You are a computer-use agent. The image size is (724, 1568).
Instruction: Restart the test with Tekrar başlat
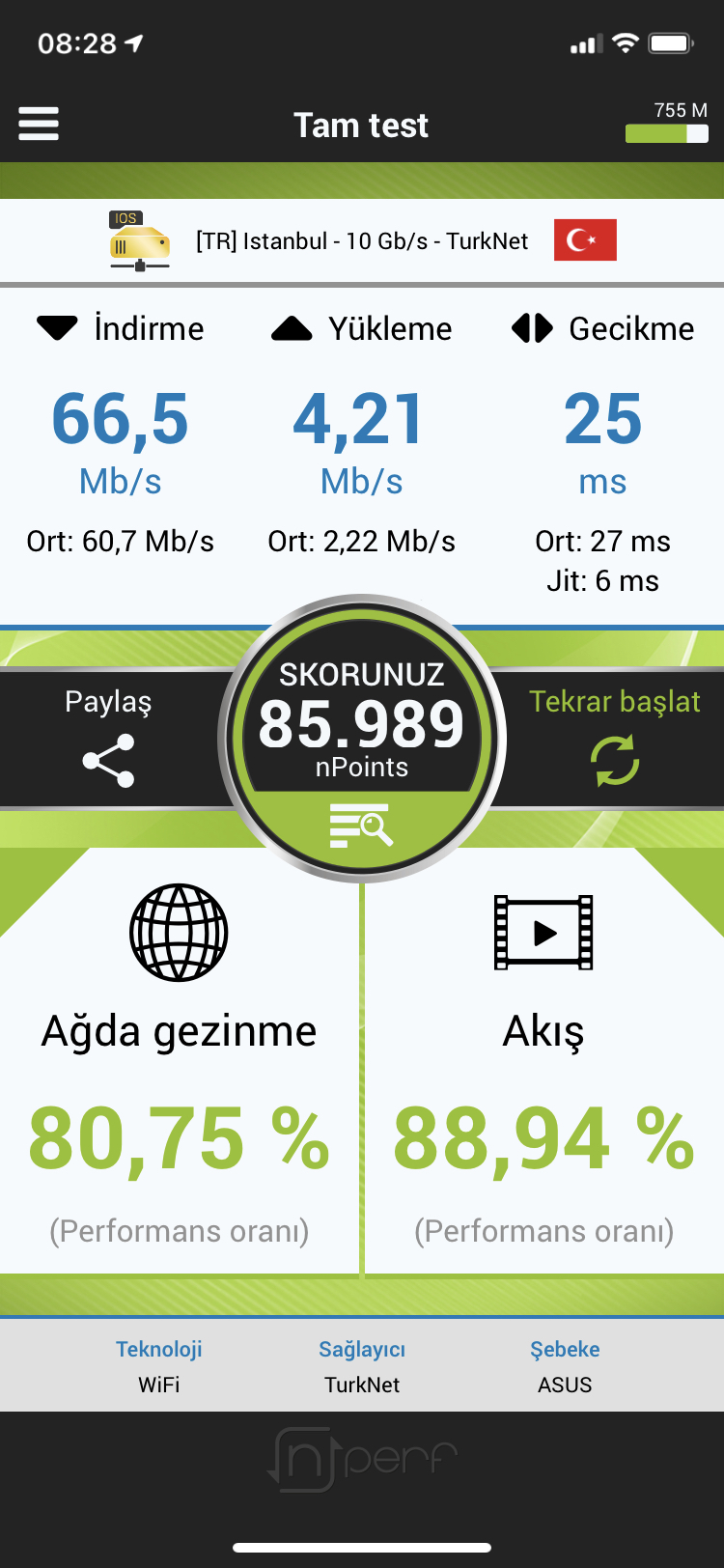coord(615,738)
